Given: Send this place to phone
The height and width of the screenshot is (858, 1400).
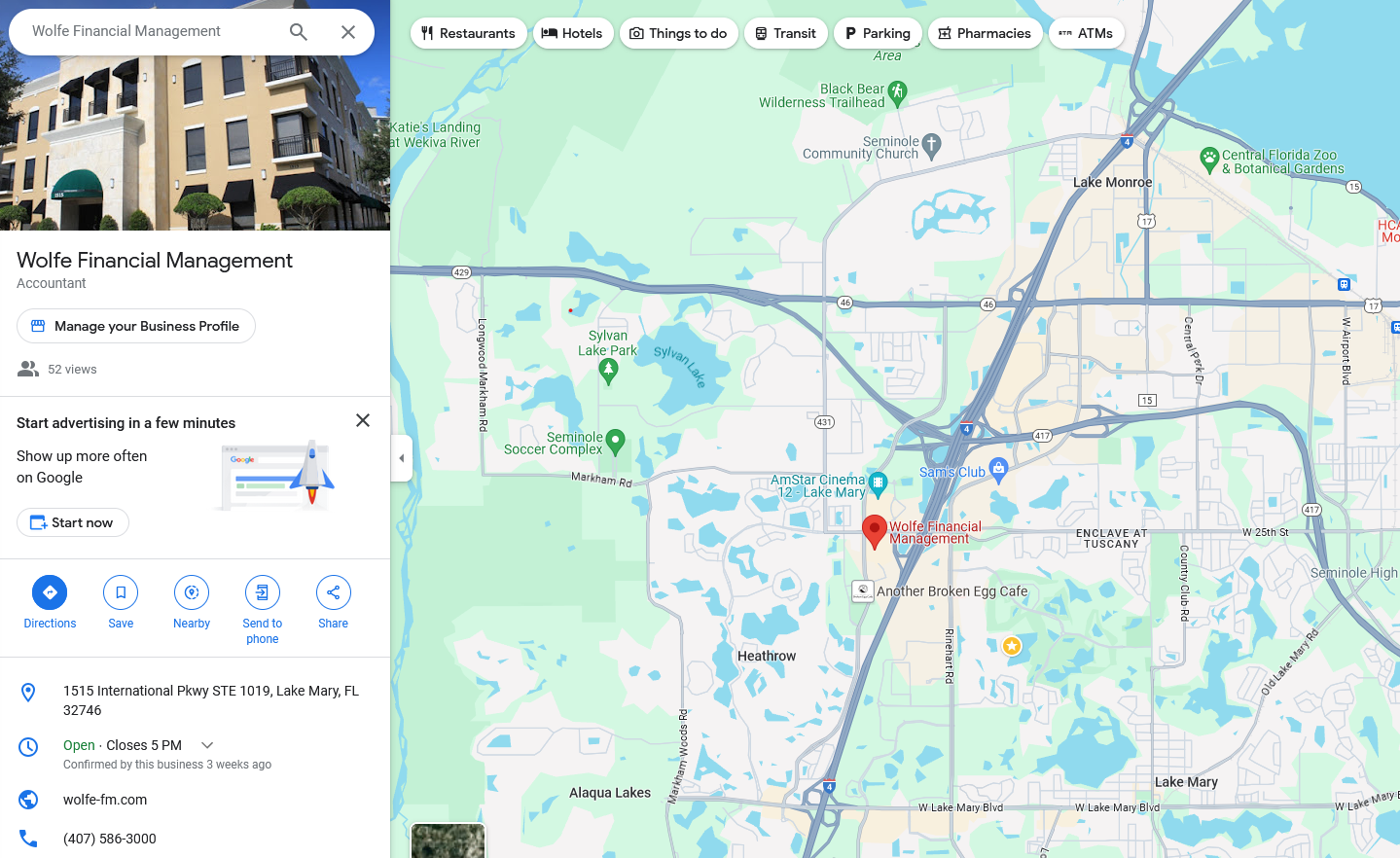Looking at the screenshot, I should (x=263, y=592).
